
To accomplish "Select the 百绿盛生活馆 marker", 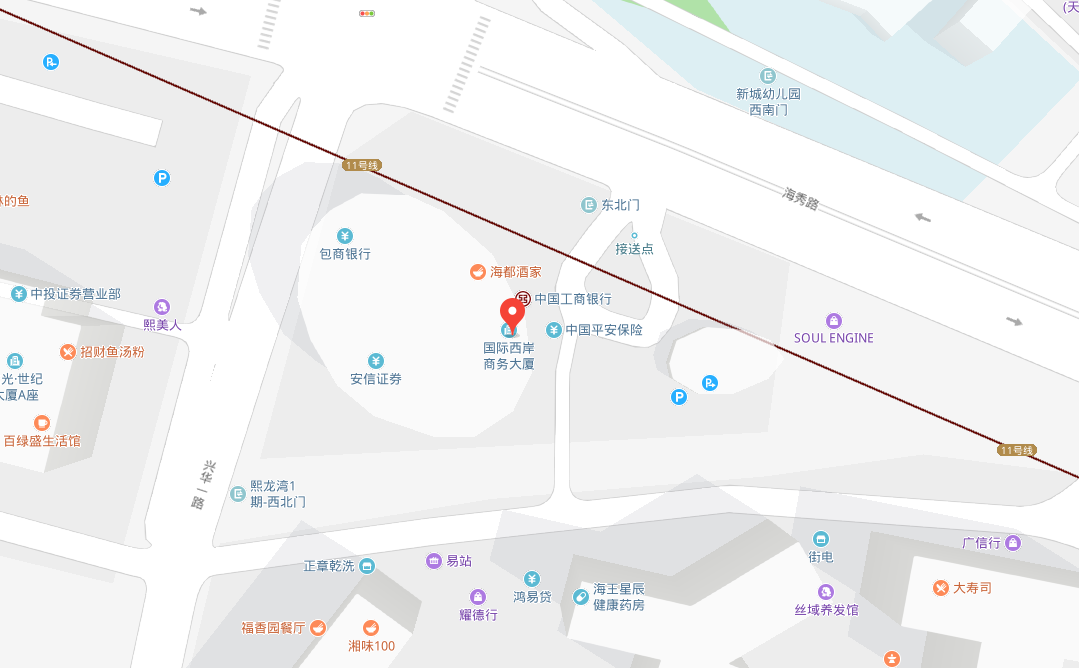I will pos(42,423).
